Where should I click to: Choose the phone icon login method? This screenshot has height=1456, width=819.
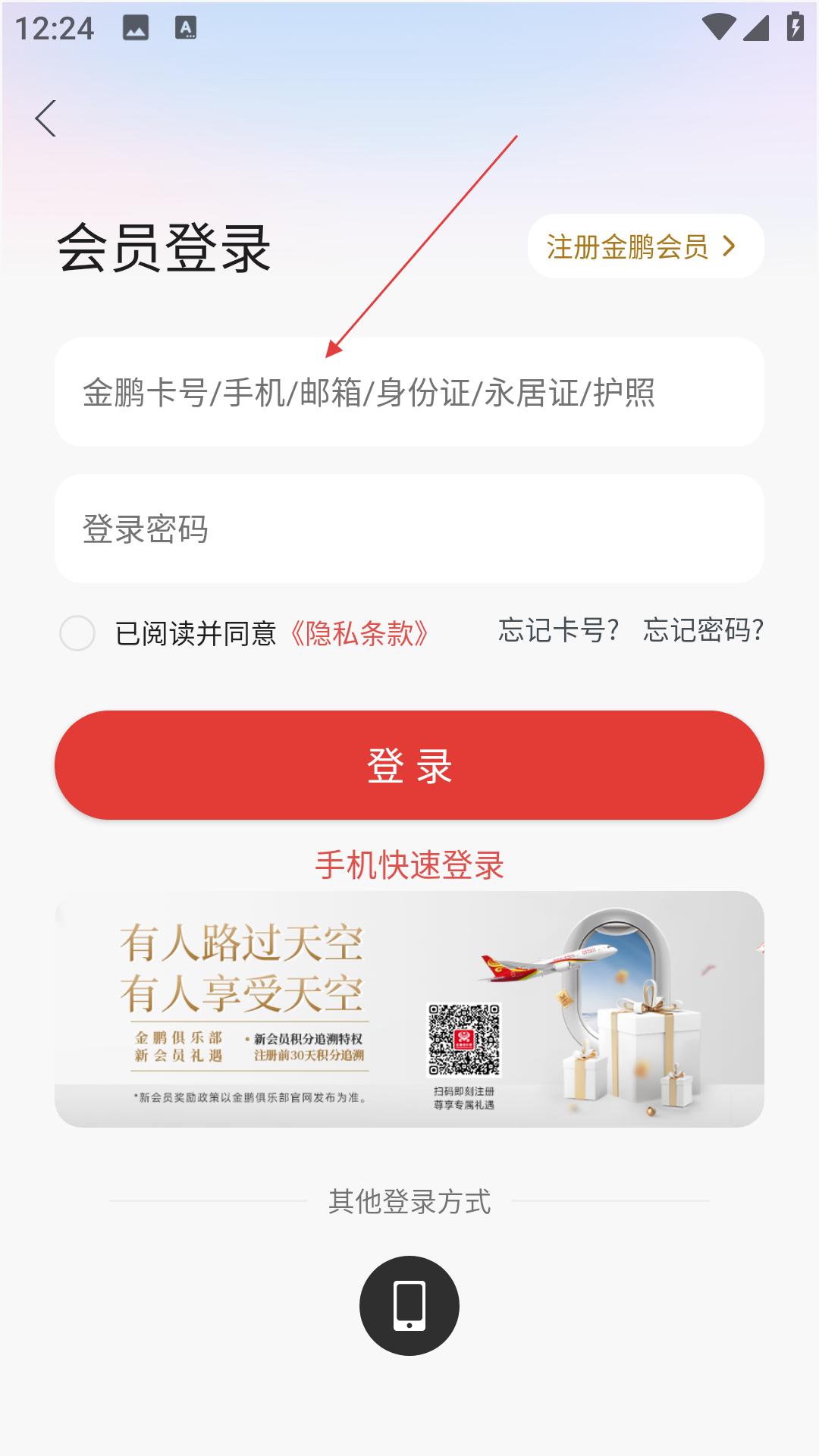tap(409, 1306)
